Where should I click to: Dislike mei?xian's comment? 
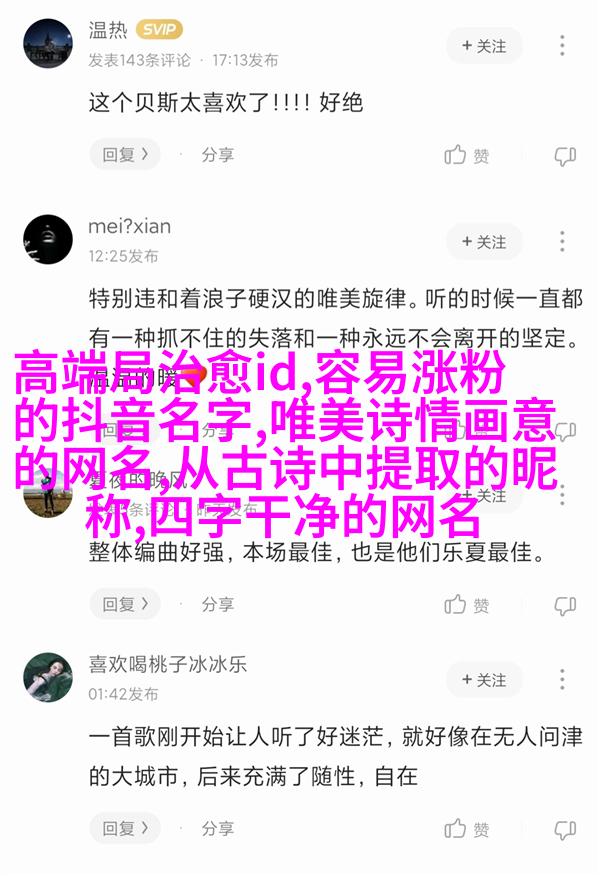(x=565, y=604)
